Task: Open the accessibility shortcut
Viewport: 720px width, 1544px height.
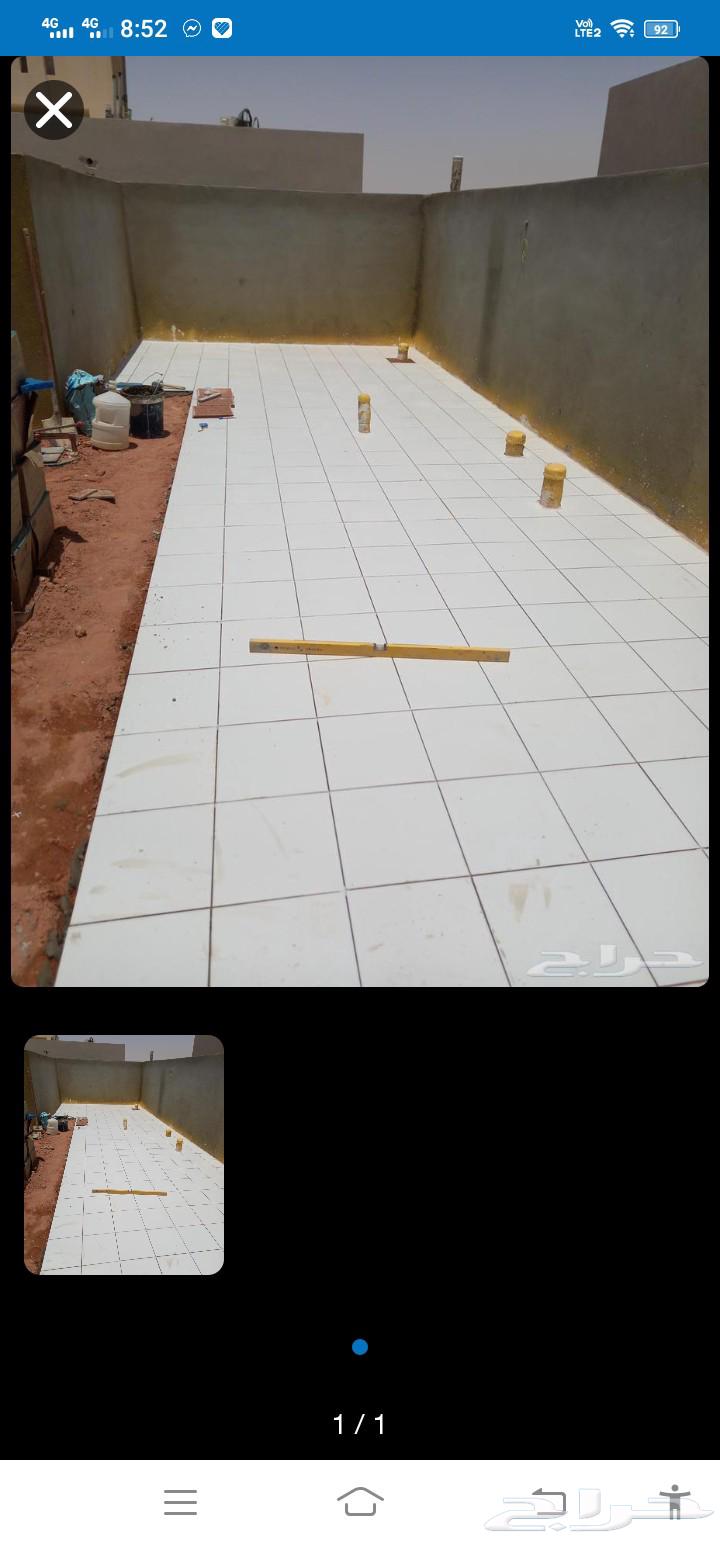Action: coord(675,1502)
